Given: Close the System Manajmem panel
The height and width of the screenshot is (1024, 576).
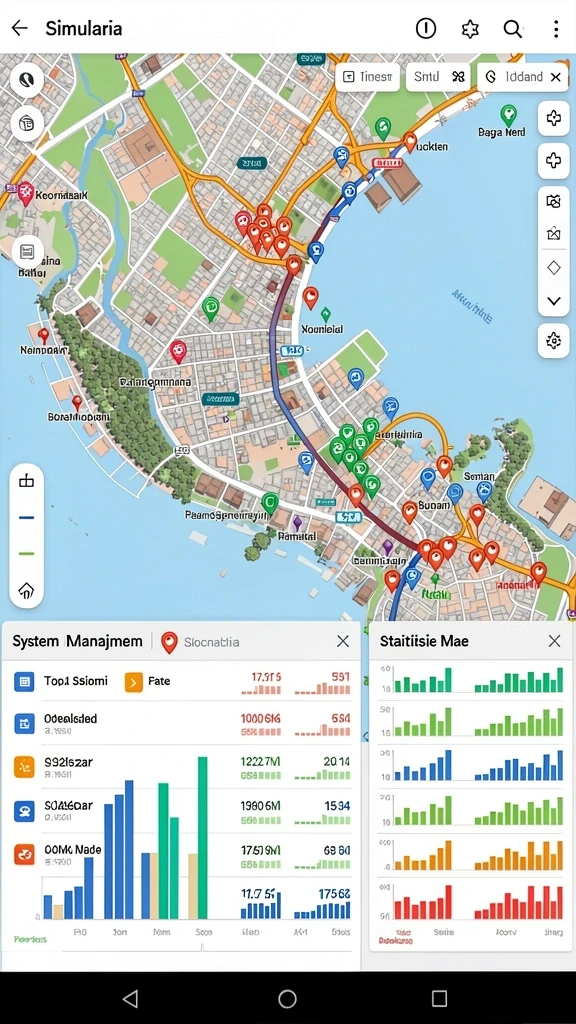Looking at the screenshot, I should tap(343, 641).
